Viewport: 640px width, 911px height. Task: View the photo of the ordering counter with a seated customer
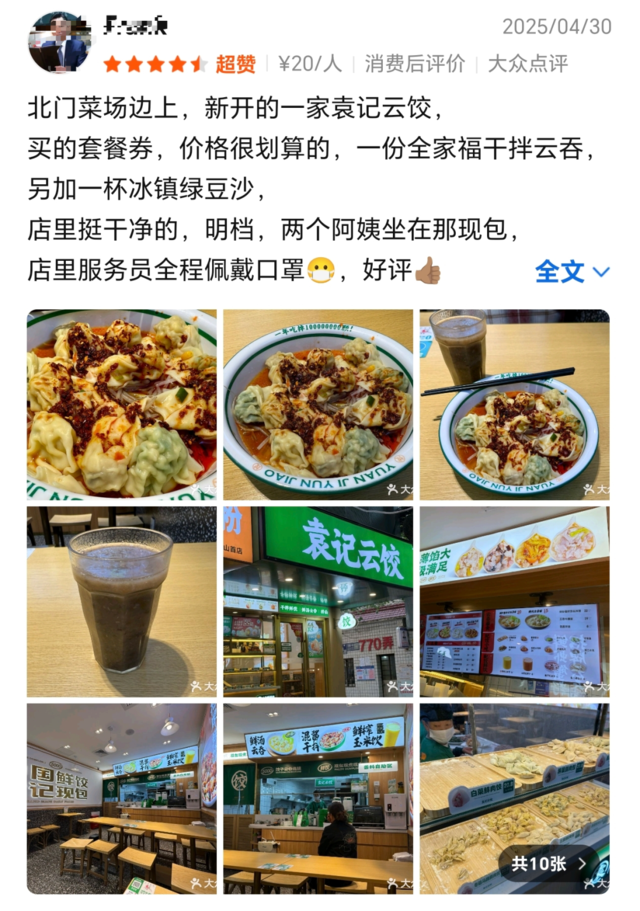tap(317, 797)
